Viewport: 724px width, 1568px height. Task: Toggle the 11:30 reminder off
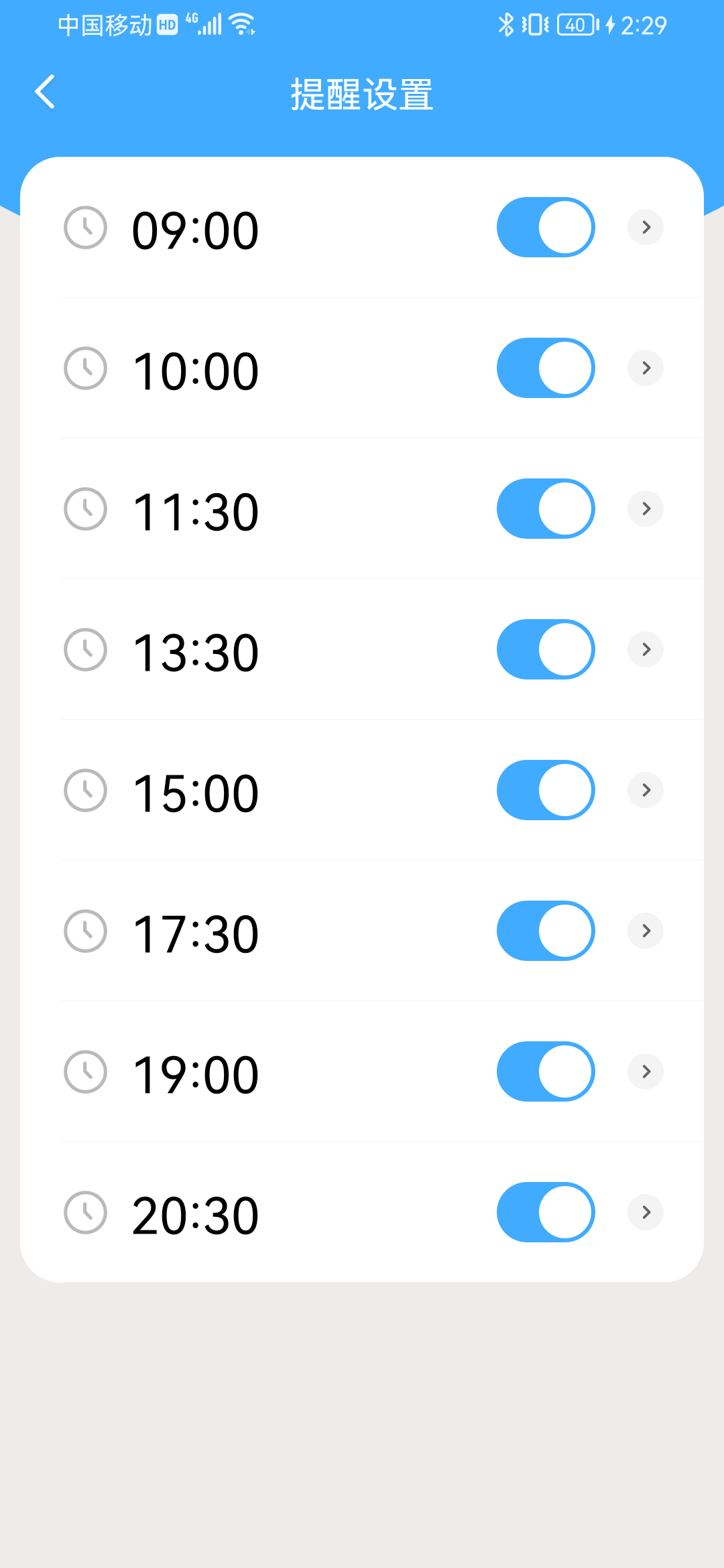point(546,509)
